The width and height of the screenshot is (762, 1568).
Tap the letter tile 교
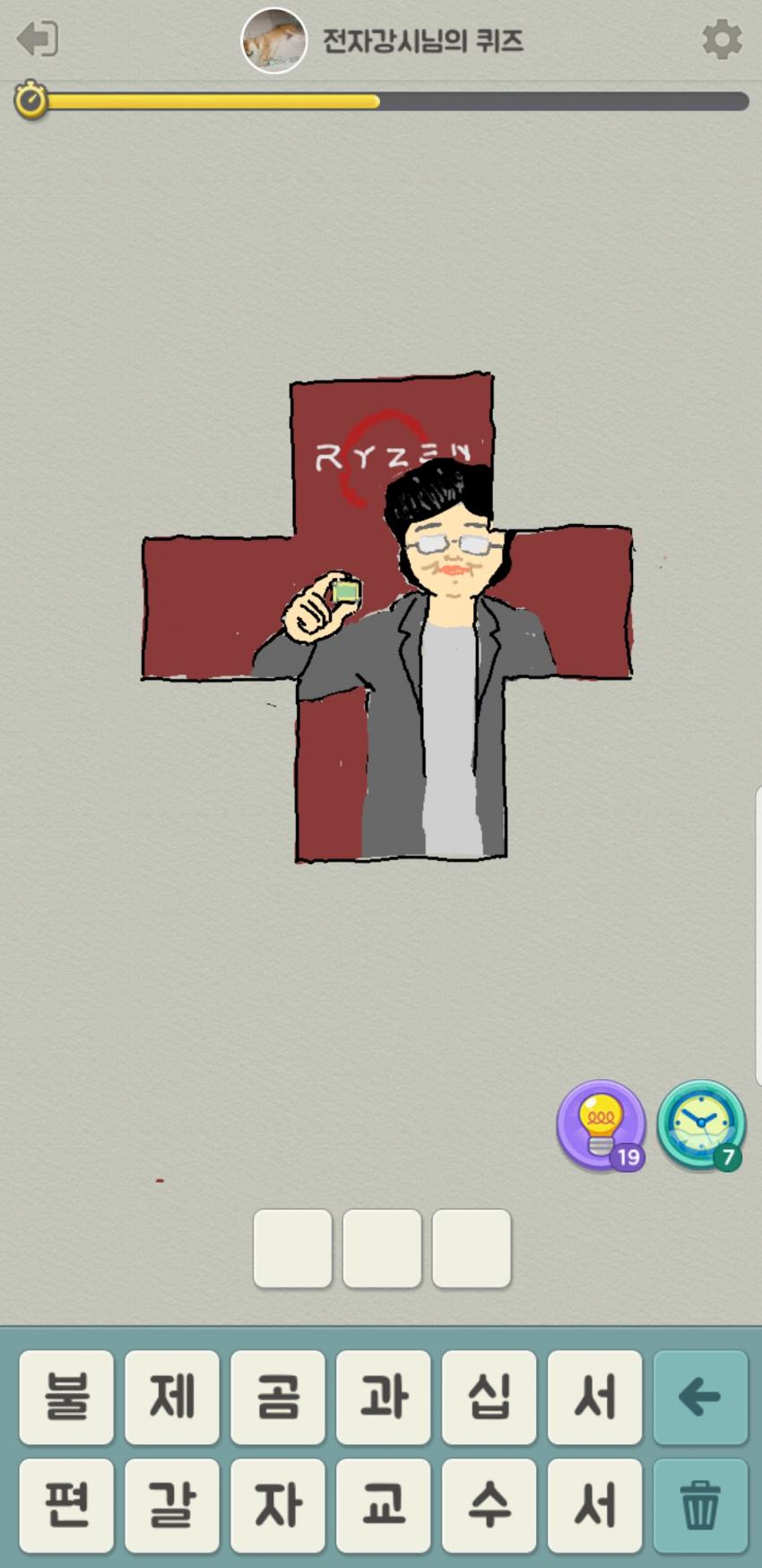[x=384, y=1504]
